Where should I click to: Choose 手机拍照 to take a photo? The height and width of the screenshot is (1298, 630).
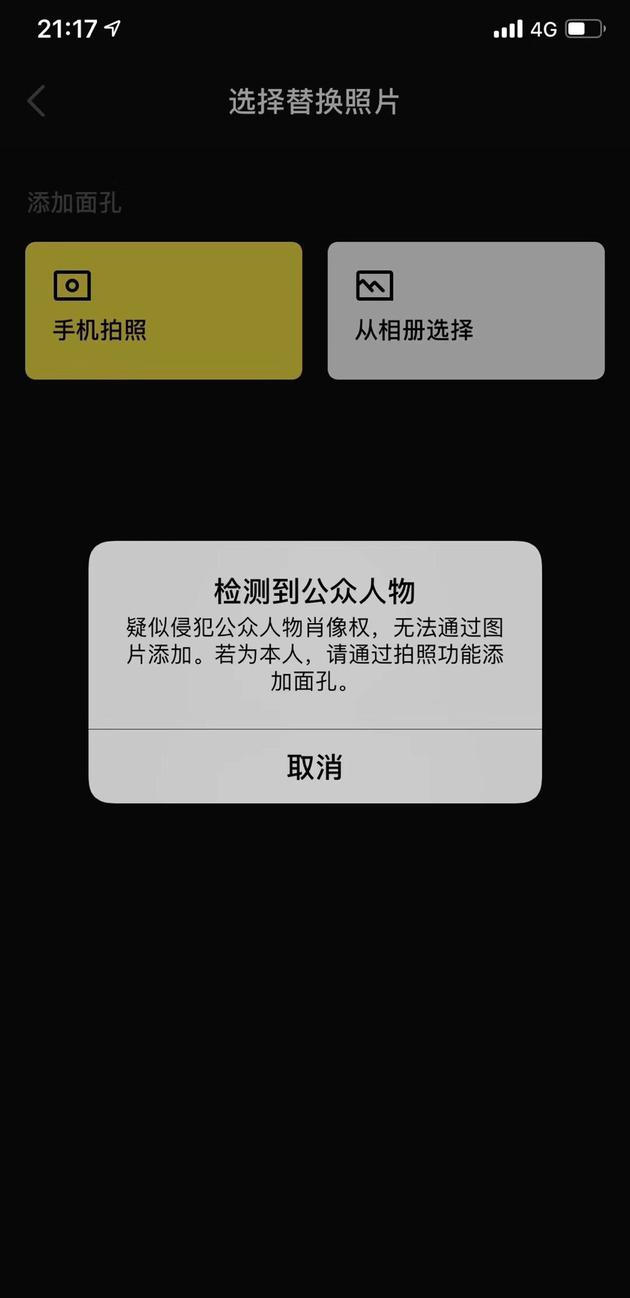pyautogui.click(x=163, y=310)
